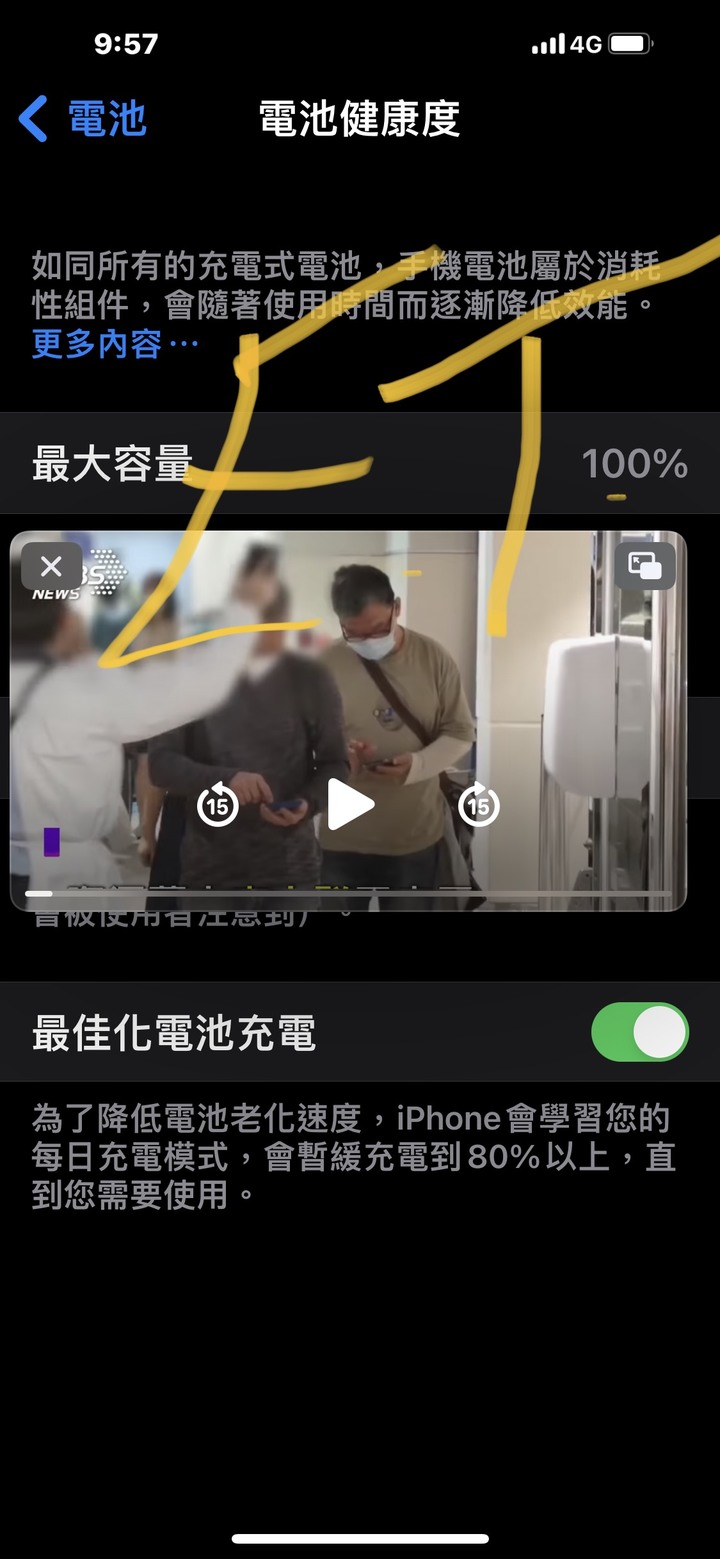Go back to the 電池 settings page
Viewport: 720px width, 1559px height.
coord(83,119)
